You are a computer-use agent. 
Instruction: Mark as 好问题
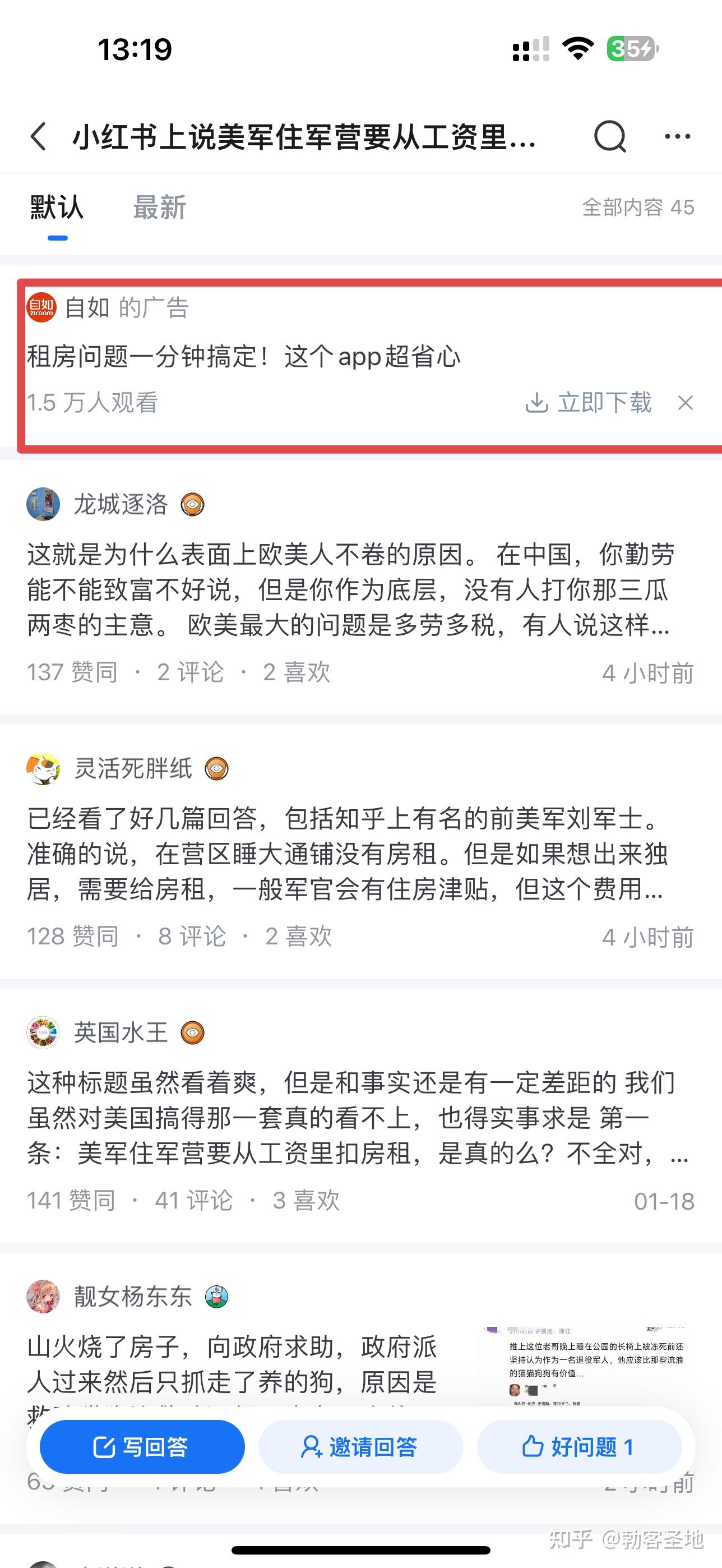click(578, 1447)
